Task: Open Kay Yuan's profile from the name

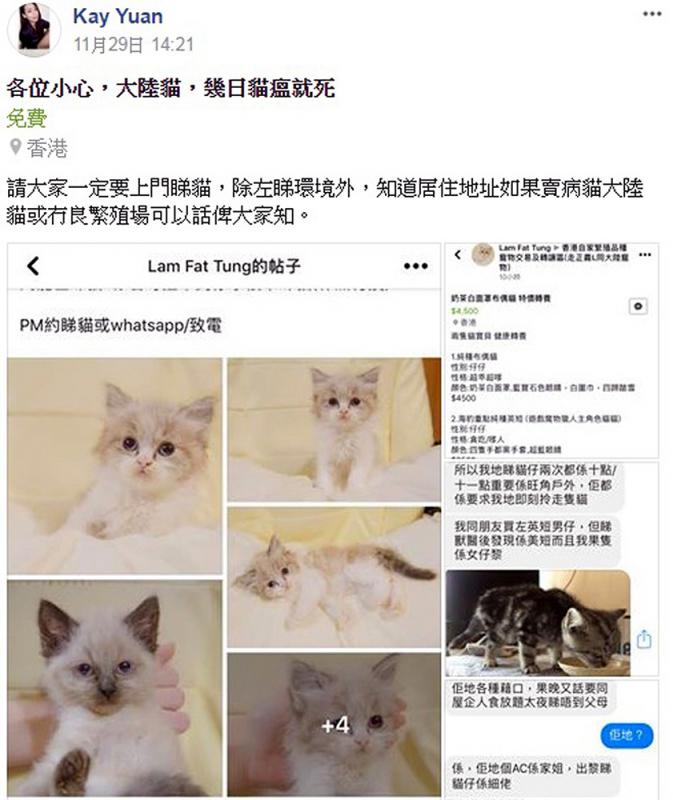Action: pos(118,16)
